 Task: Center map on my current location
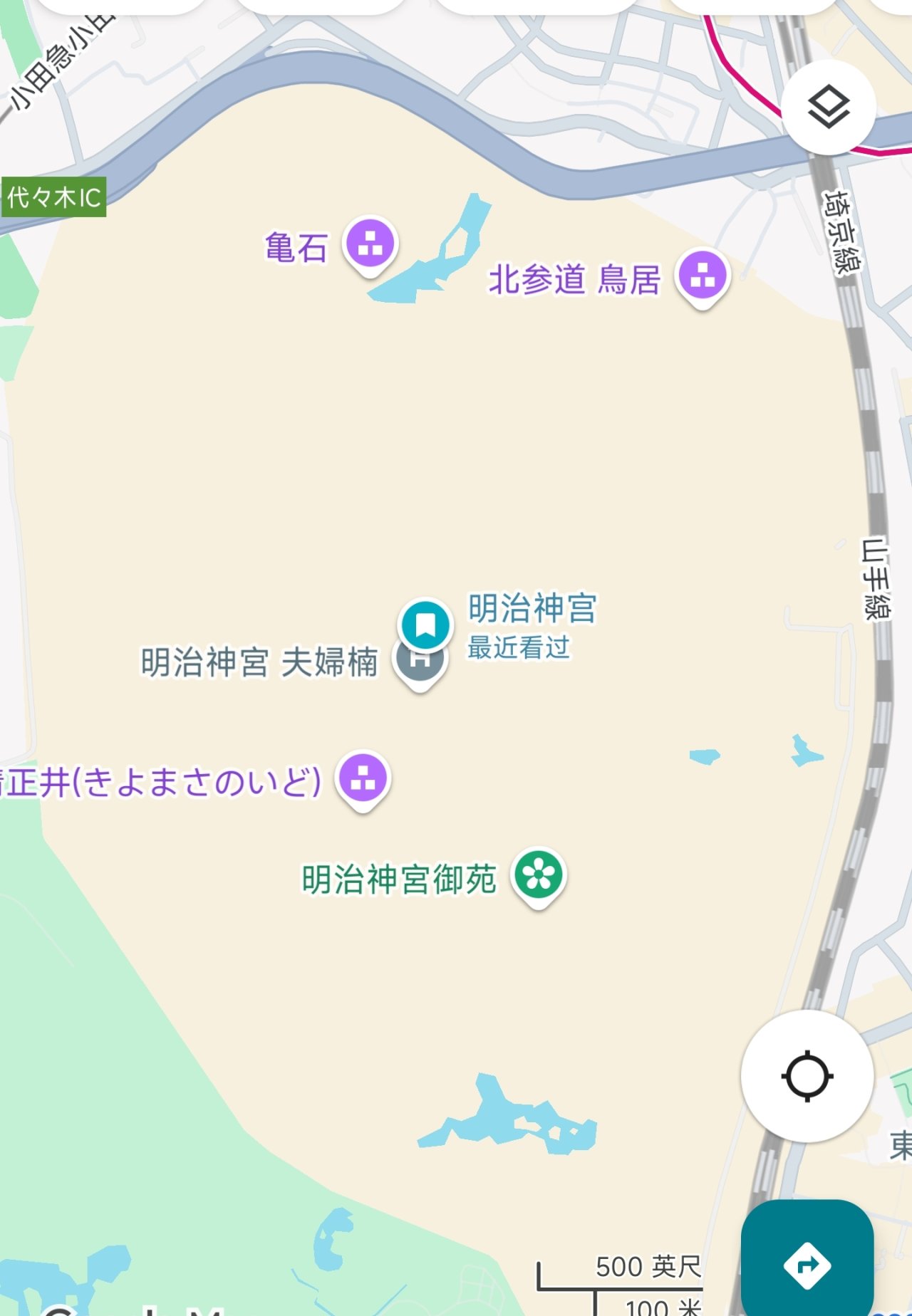pyautogui.click(x=807, y=1075)
